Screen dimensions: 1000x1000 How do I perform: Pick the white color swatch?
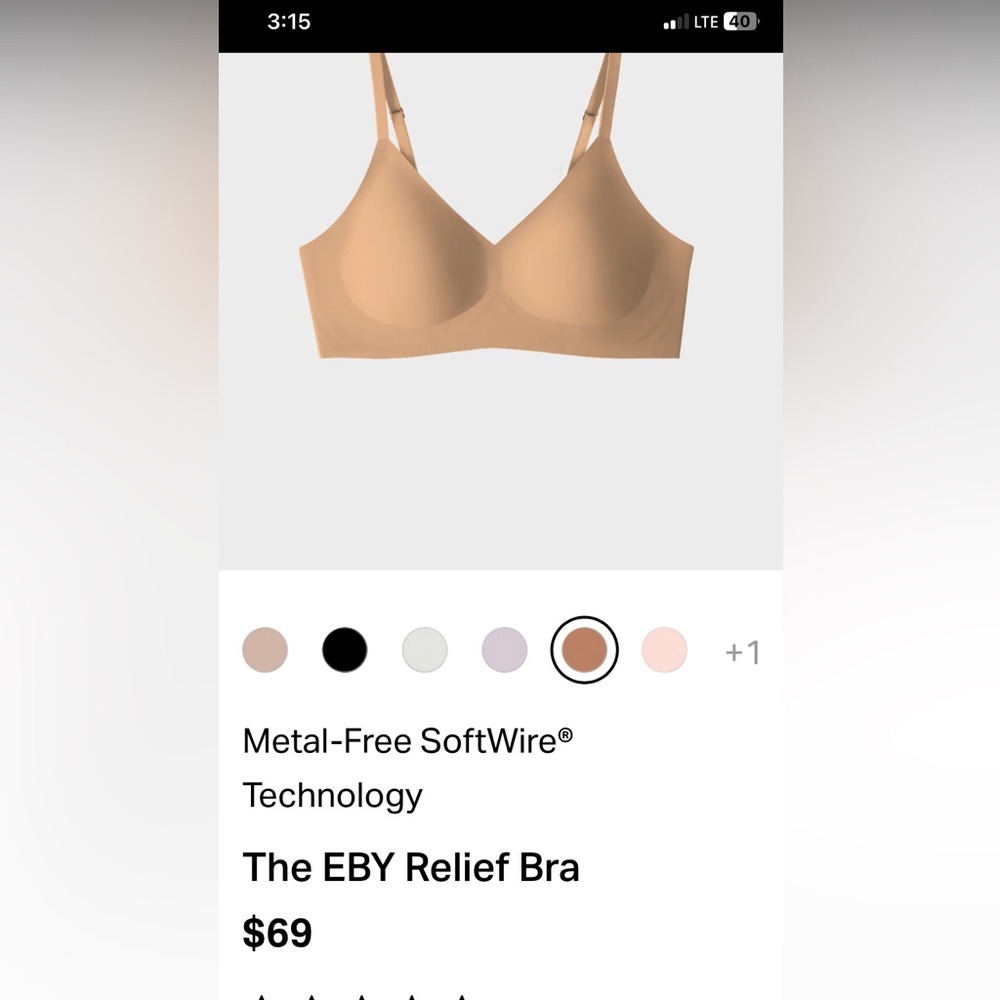[x=425, y=650]
